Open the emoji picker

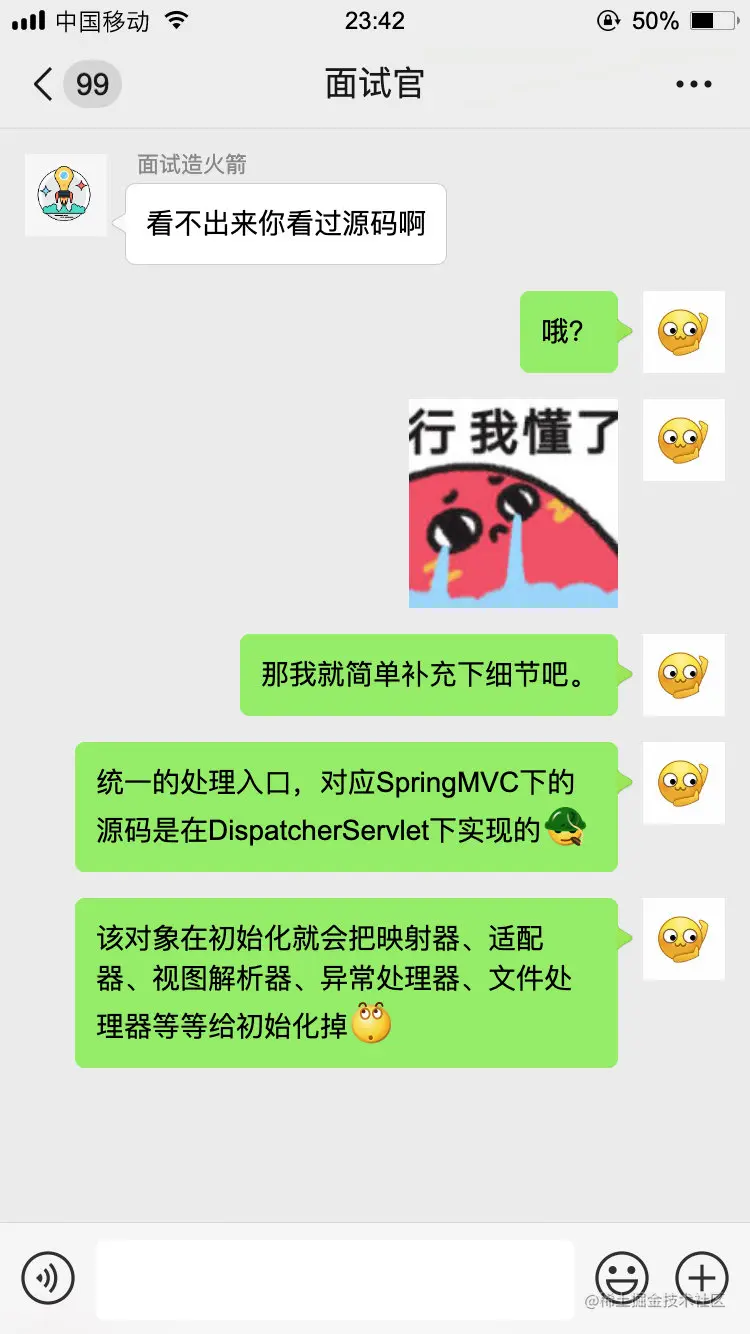[621, 1277]
